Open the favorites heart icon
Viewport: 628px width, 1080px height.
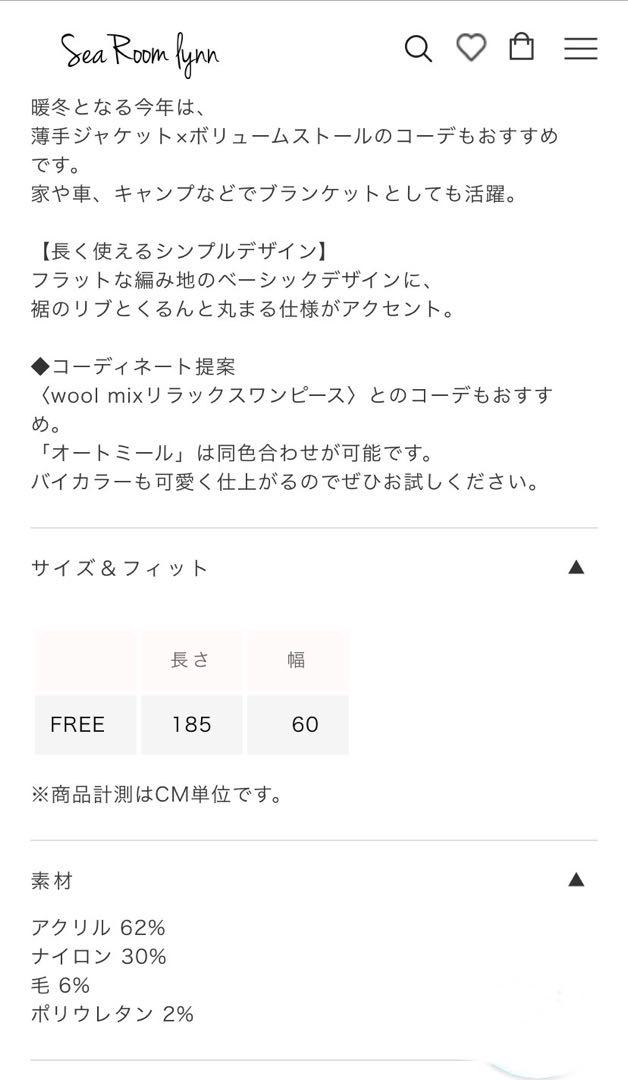(x=471, y=48)
